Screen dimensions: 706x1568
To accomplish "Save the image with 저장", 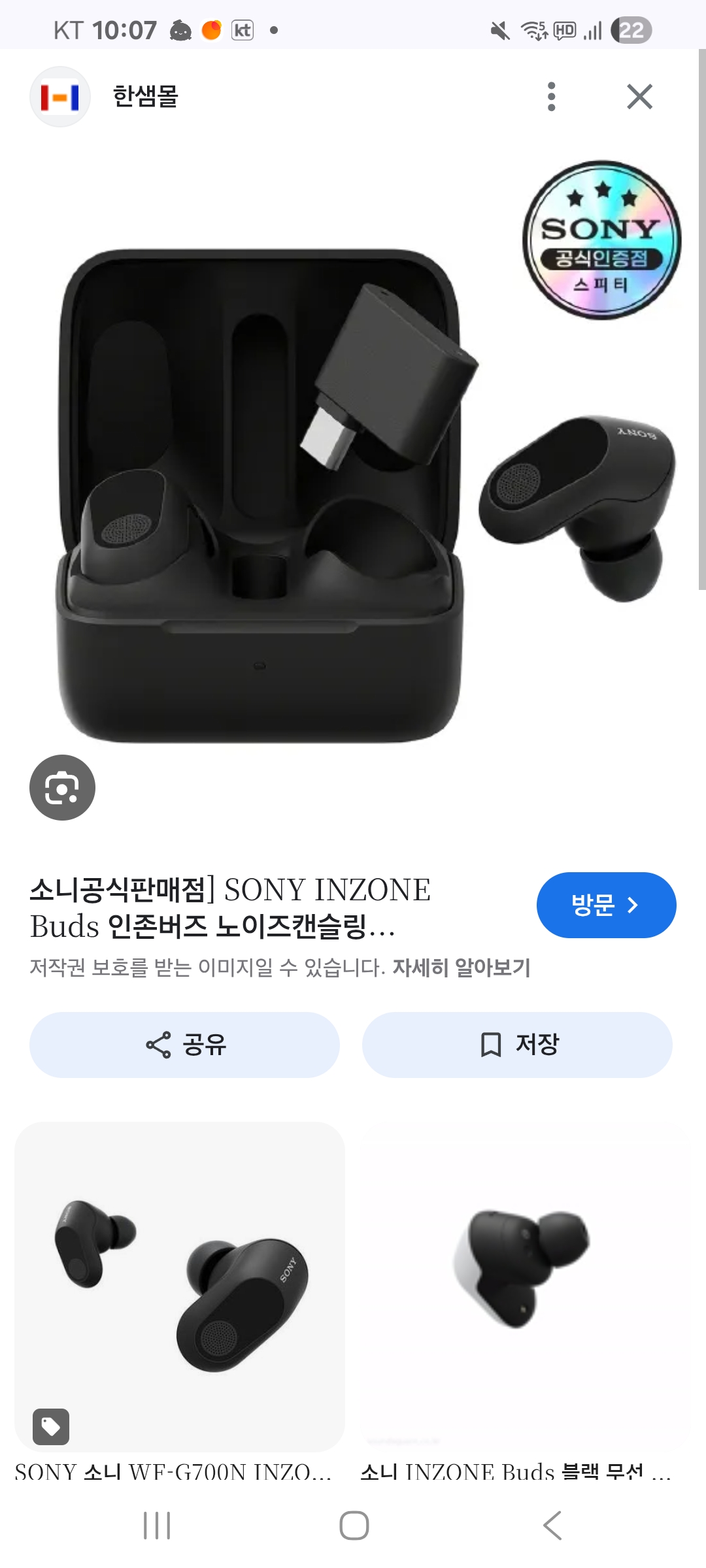I will click(x=516, y=1045).
